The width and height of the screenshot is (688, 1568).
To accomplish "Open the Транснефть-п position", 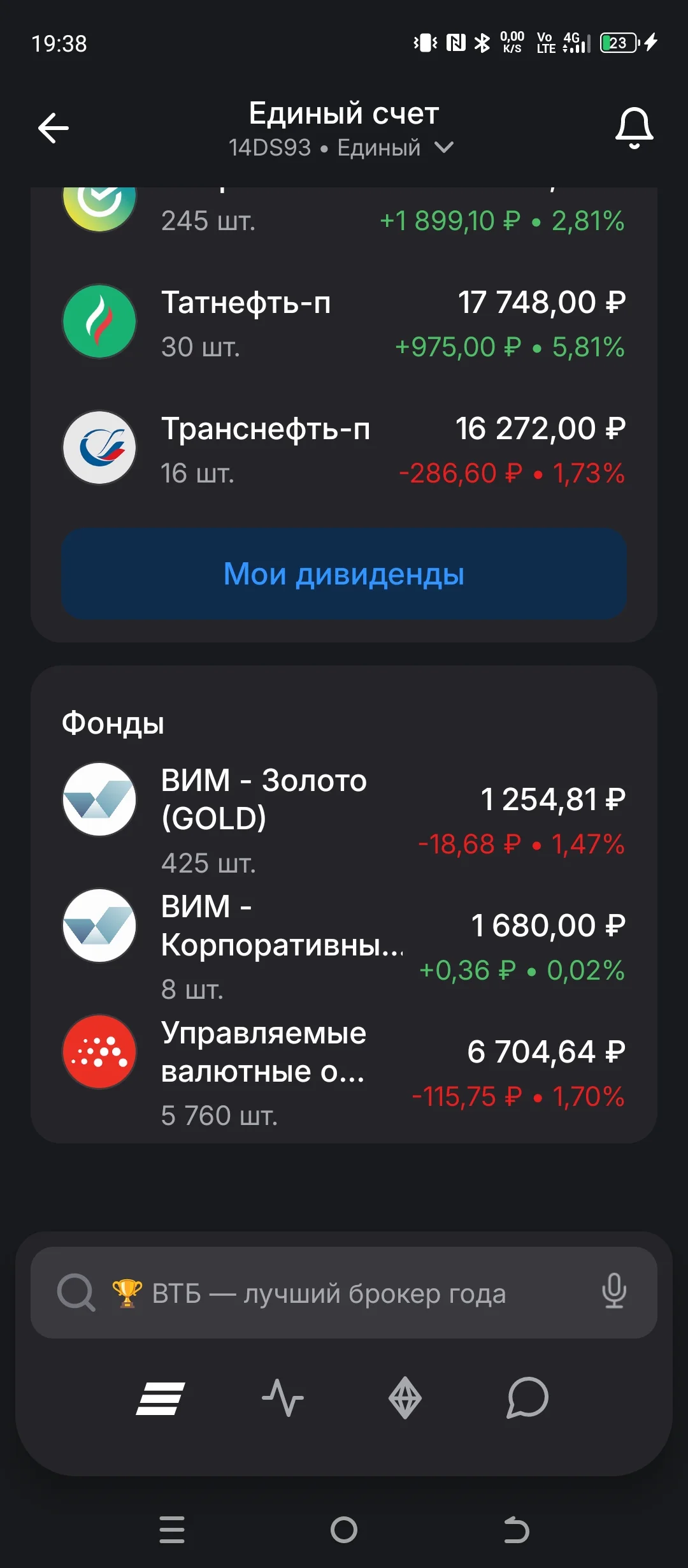I will (344, 448).
